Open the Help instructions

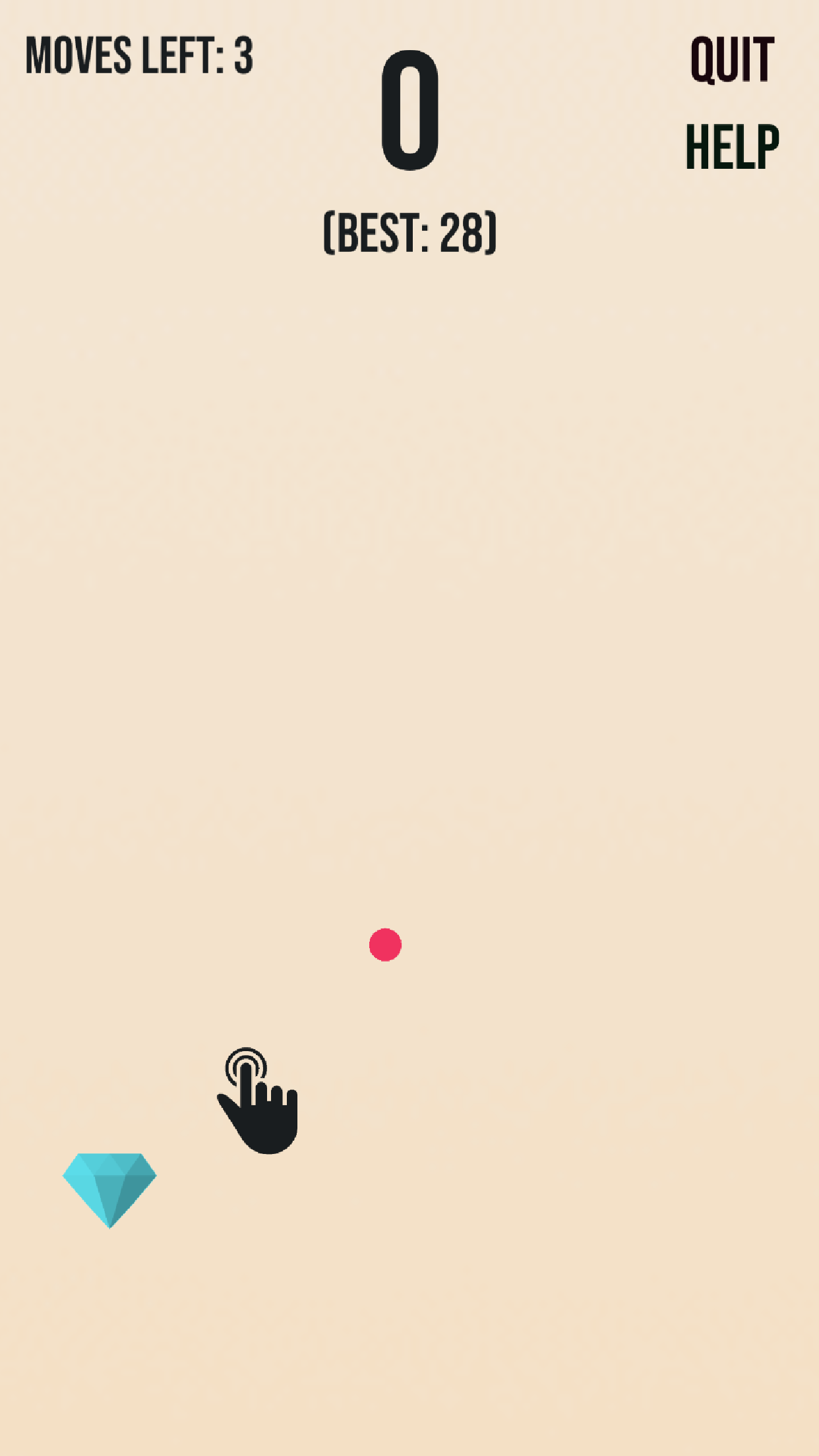(x=732, y=147)
